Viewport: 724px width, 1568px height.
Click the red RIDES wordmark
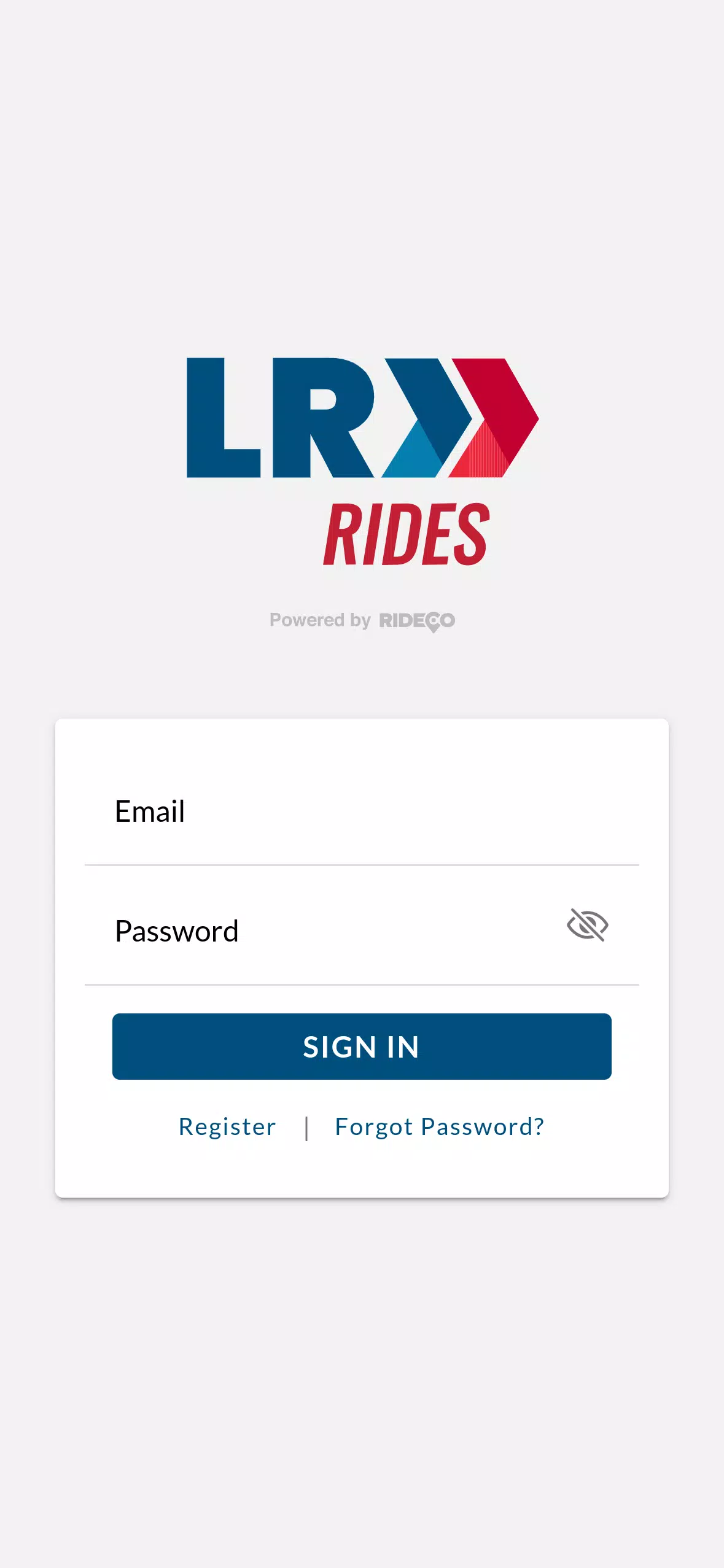[405, 533]
